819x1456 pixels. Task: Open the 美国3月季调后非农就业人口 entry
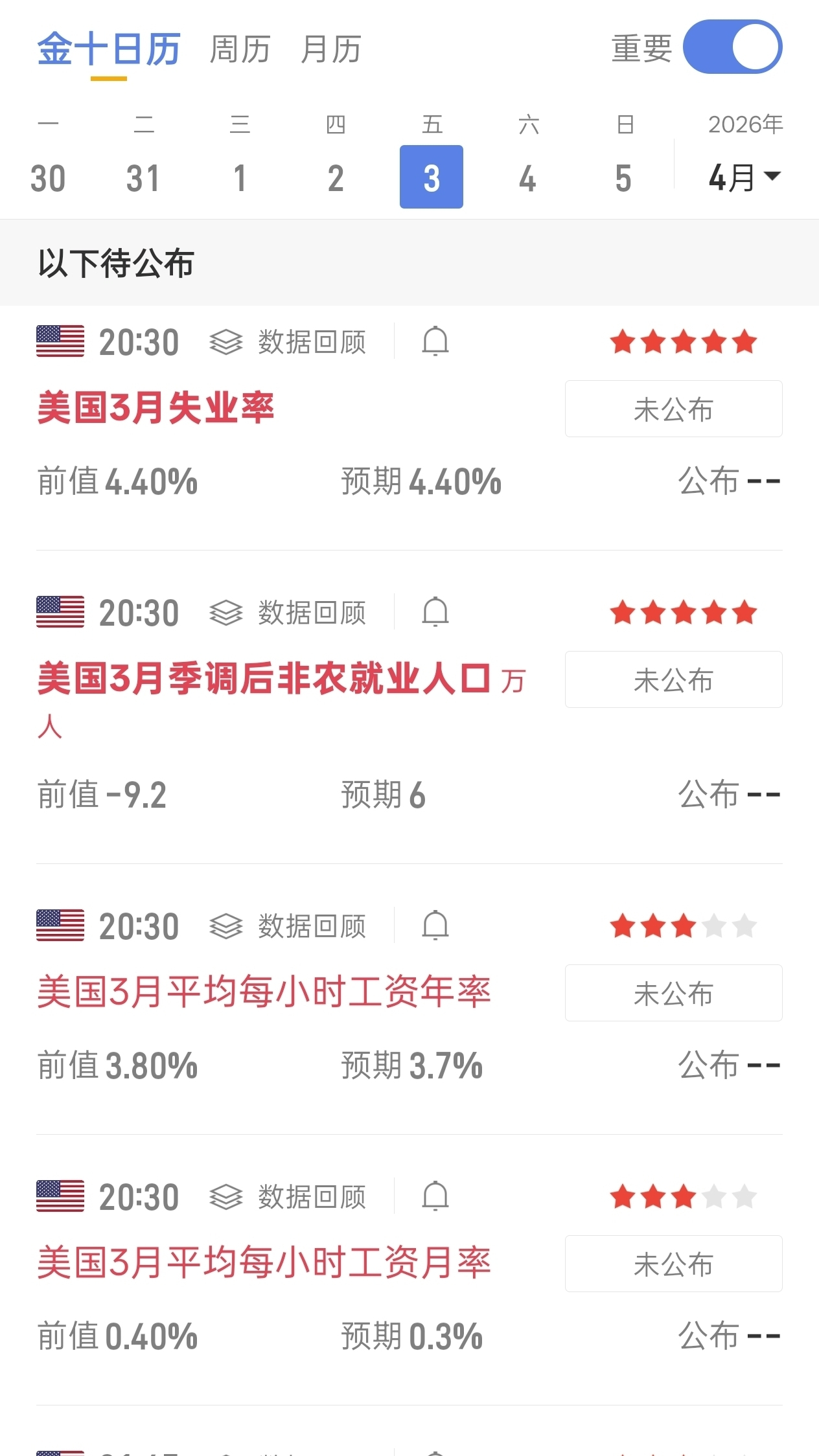coord(264,679)
